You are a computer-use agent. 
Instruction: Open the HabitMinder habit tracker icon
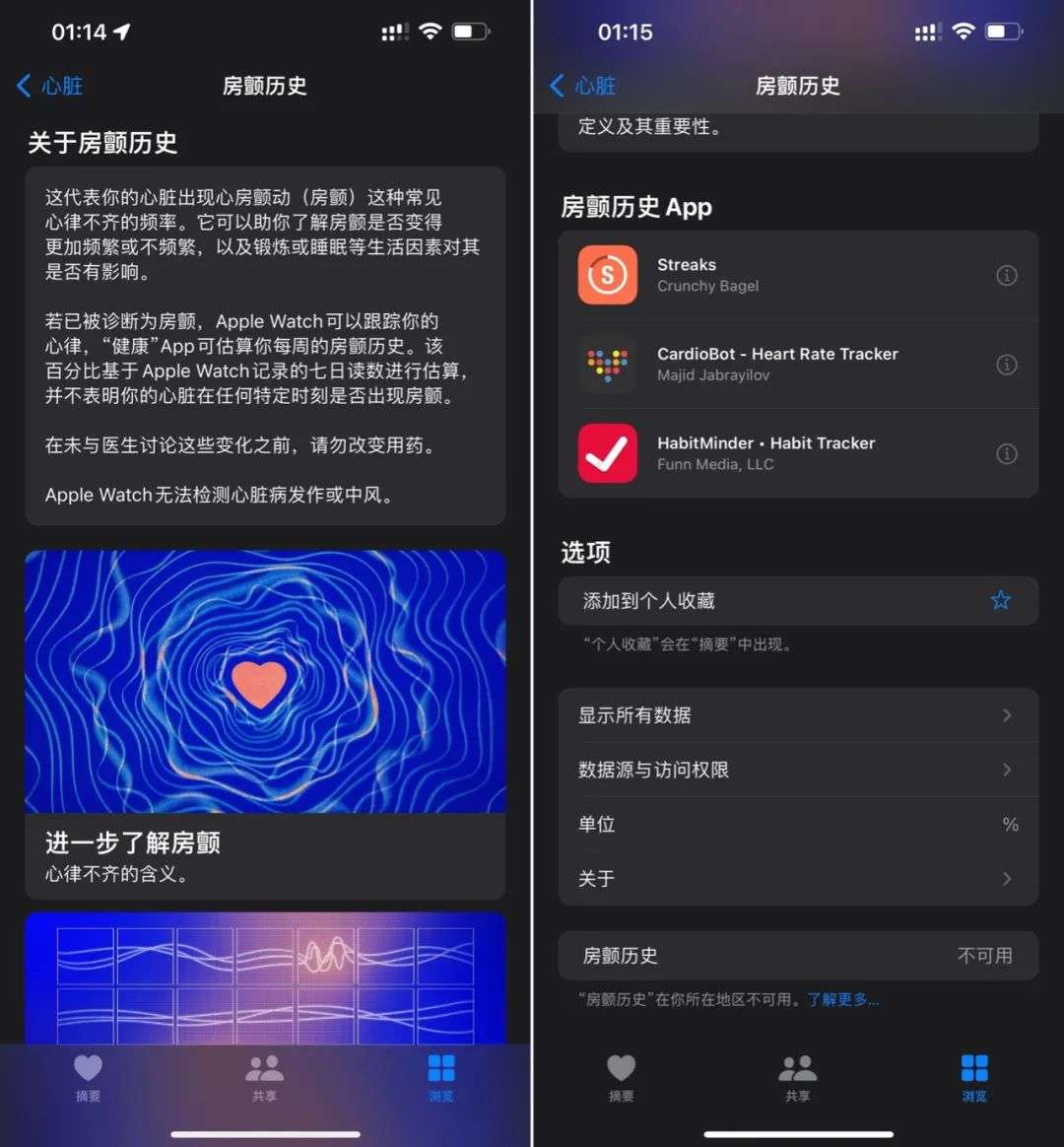607,453
